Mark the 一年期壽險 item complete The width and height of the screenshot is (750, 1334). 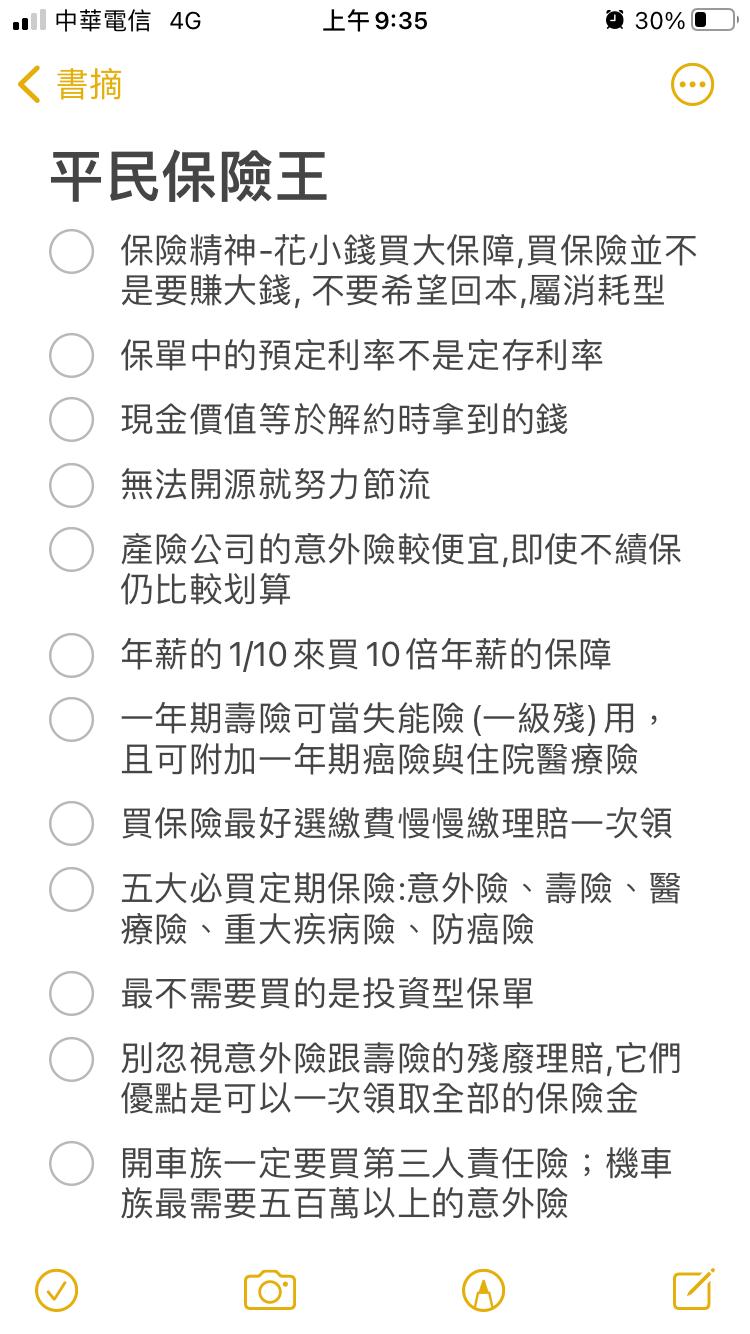(x=72, y=719)
